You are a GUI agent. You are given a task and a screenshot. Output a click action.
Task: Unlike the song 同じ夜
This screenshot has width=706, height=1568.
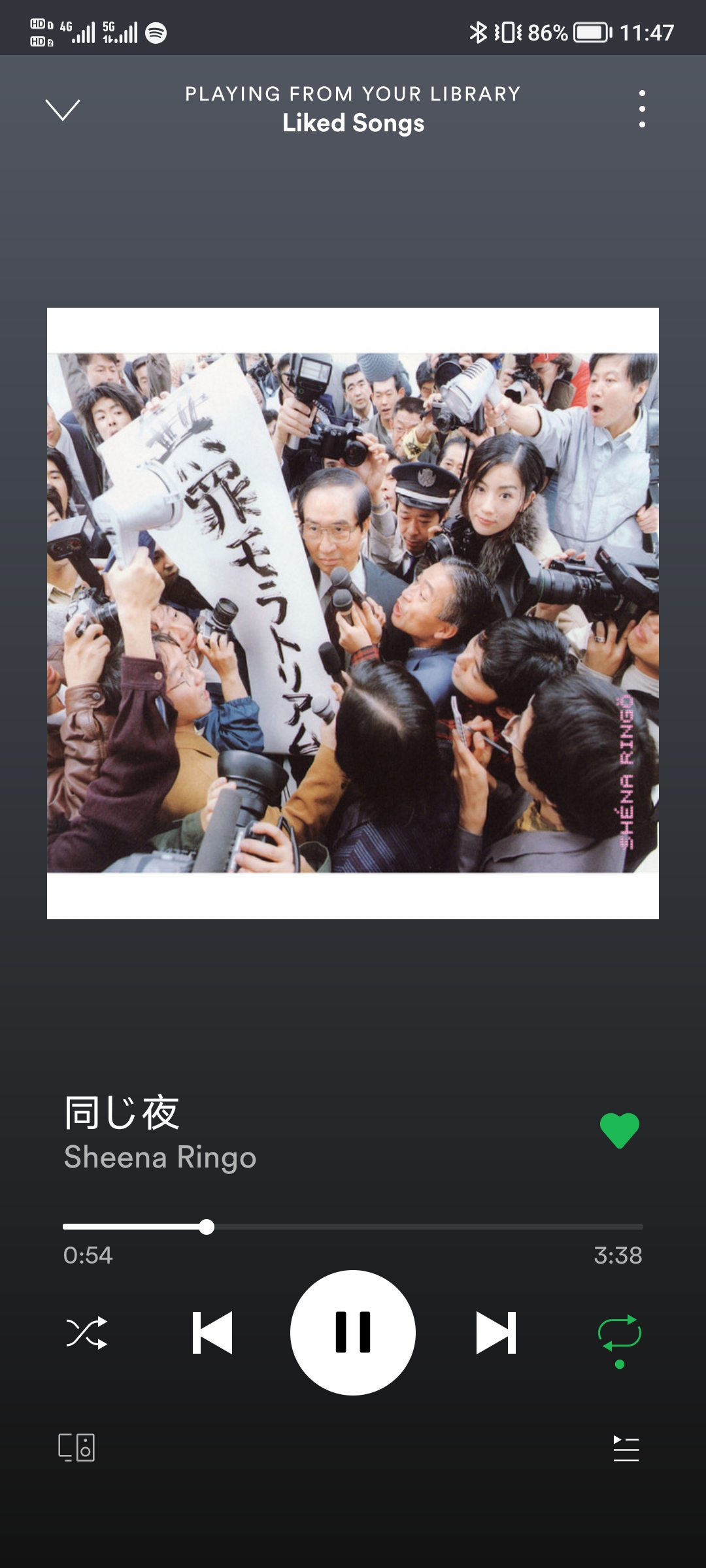tap(619, 1130)
